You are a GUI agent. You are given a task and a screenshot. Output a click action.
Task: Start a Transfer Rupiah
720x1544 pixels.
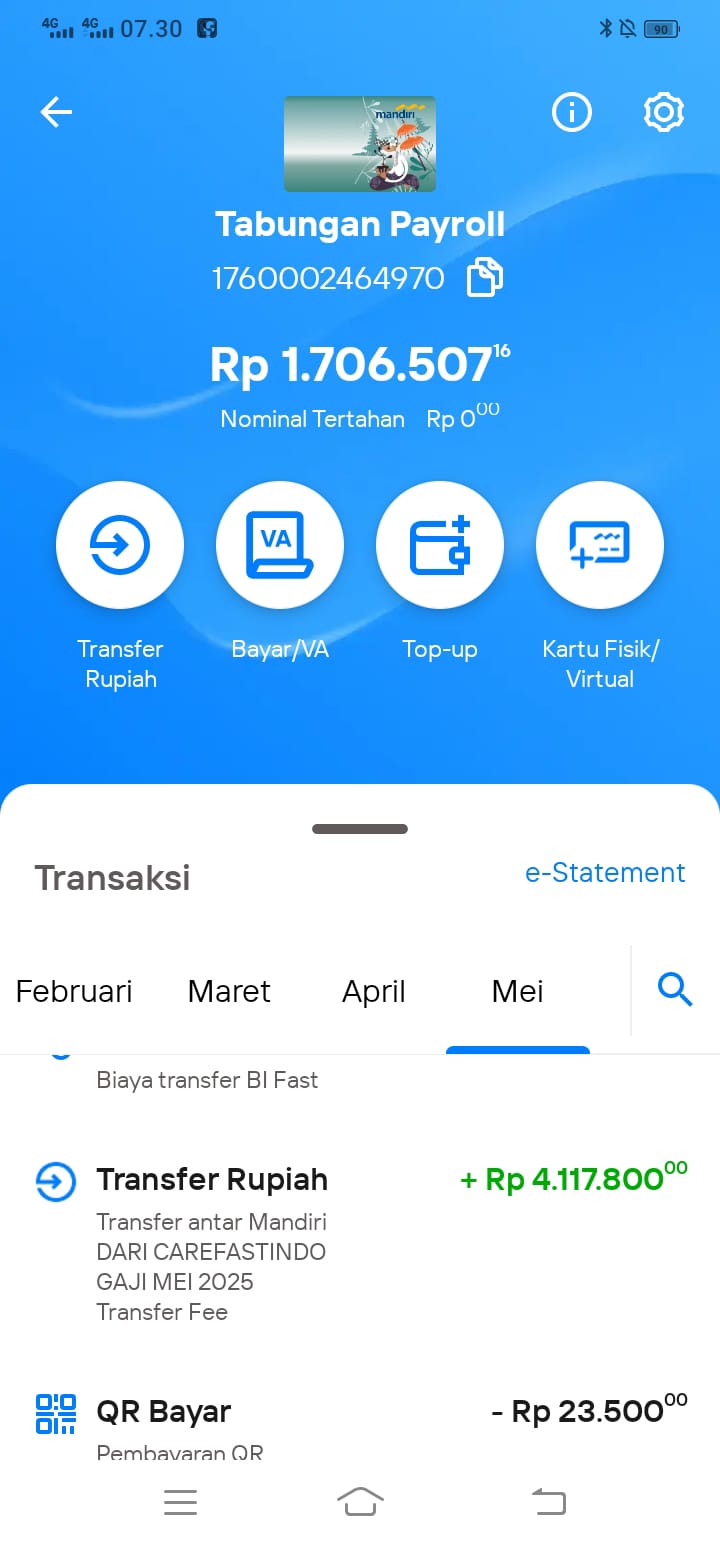[120, 546]
